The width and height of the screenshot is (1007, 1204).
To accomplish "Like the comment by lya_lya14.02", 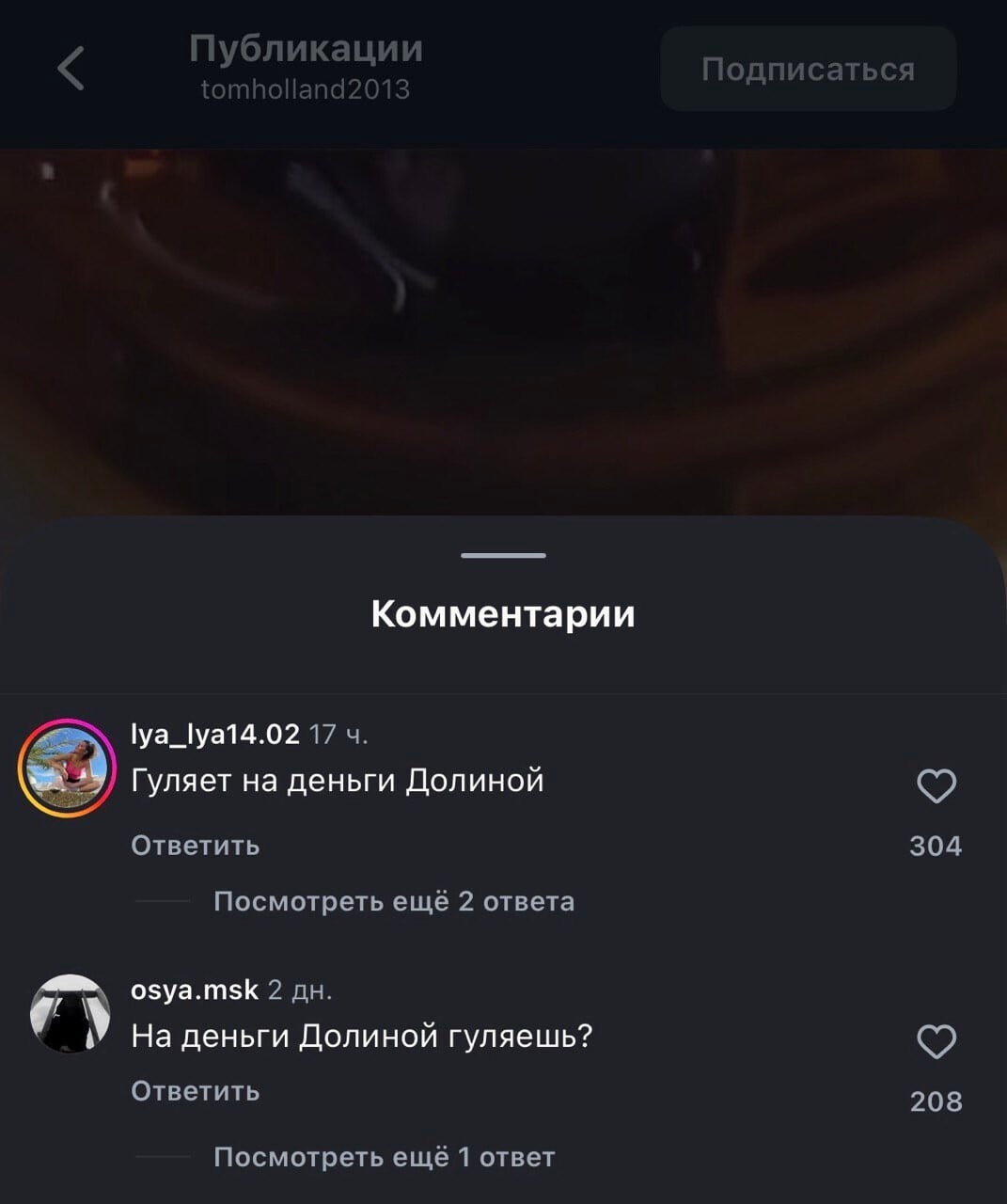I will pyautogui.click(x=936, y=786).
